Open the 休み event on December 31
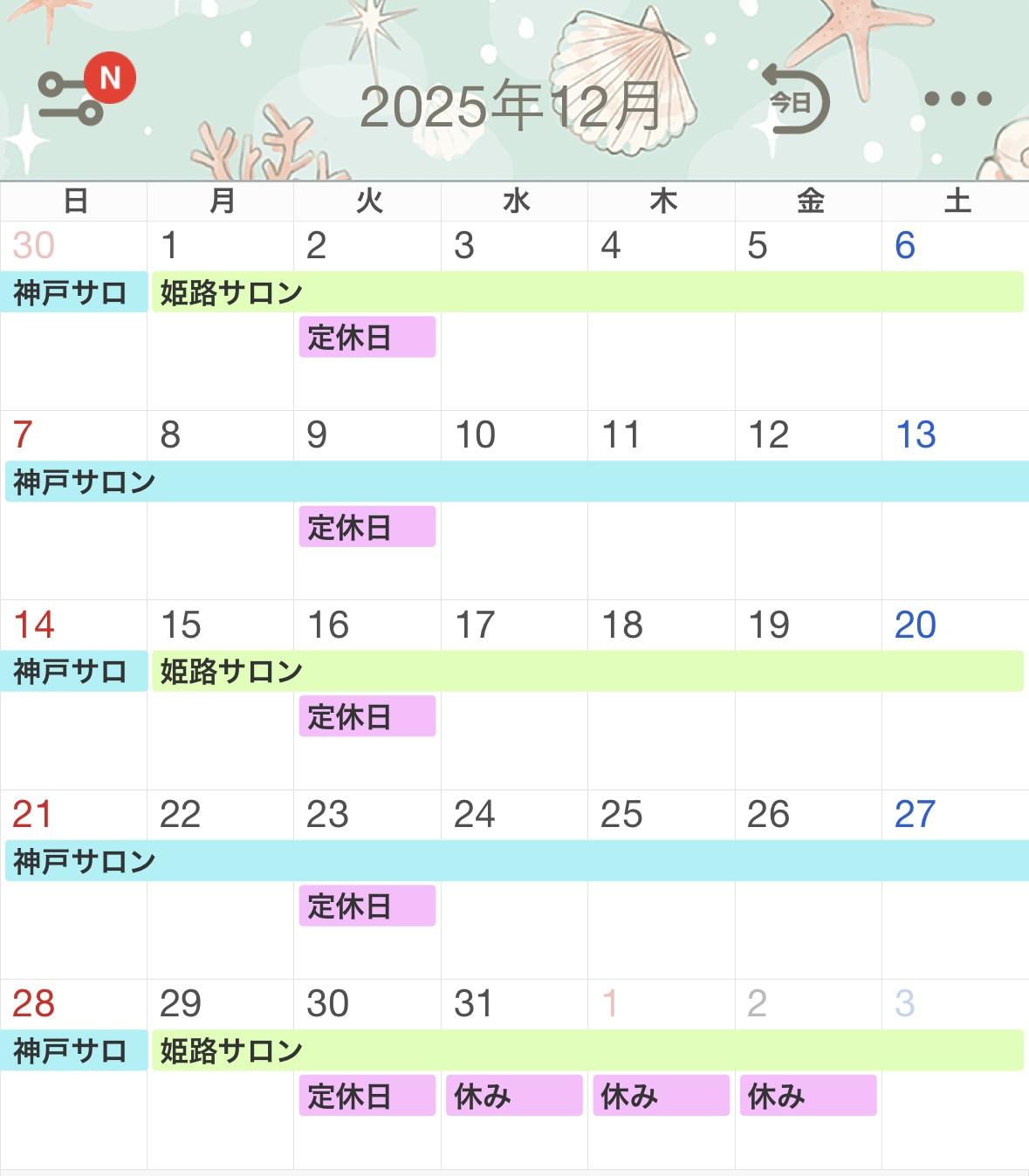The image size is (1029, 1176). coord(514,1096)
